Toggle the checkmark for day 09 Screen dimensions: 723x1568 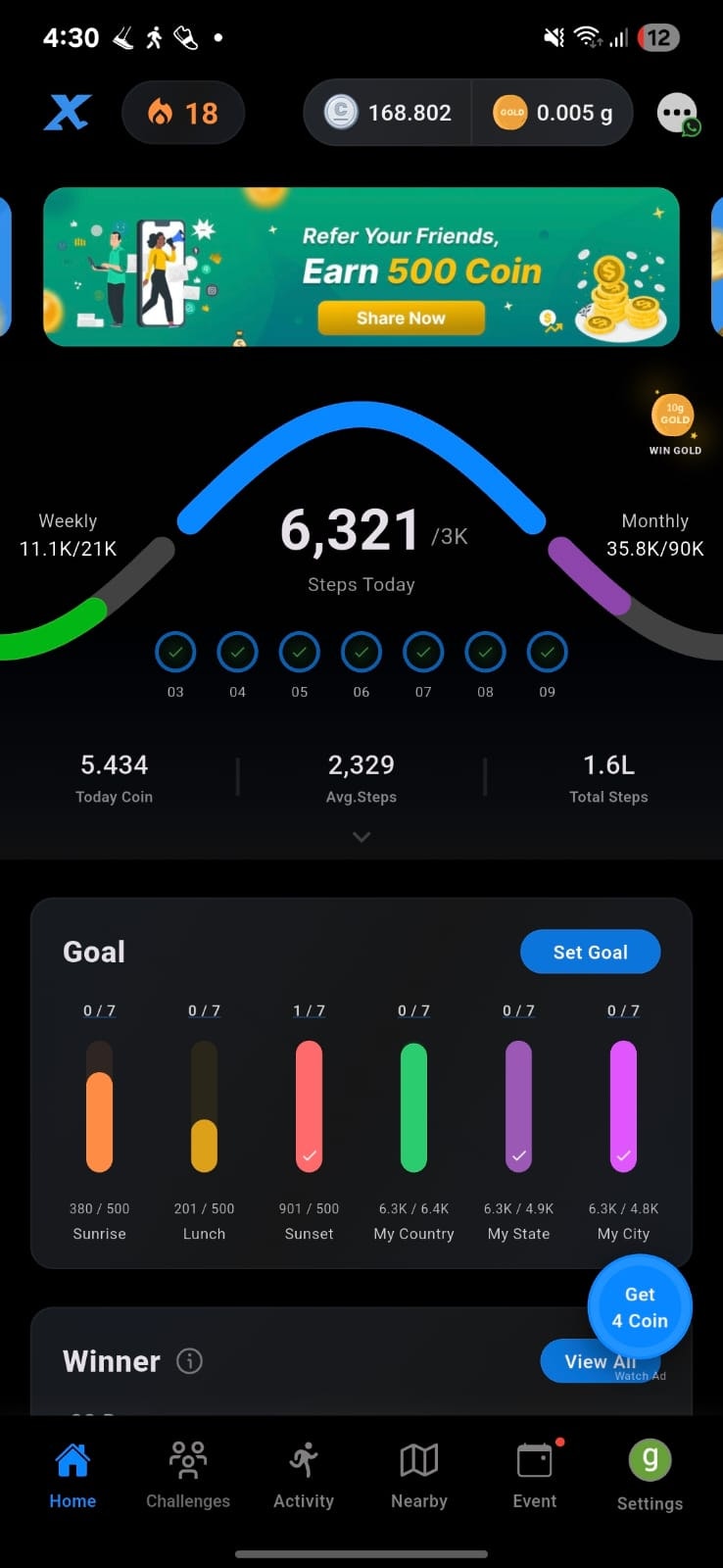click(x=547, y=652)
